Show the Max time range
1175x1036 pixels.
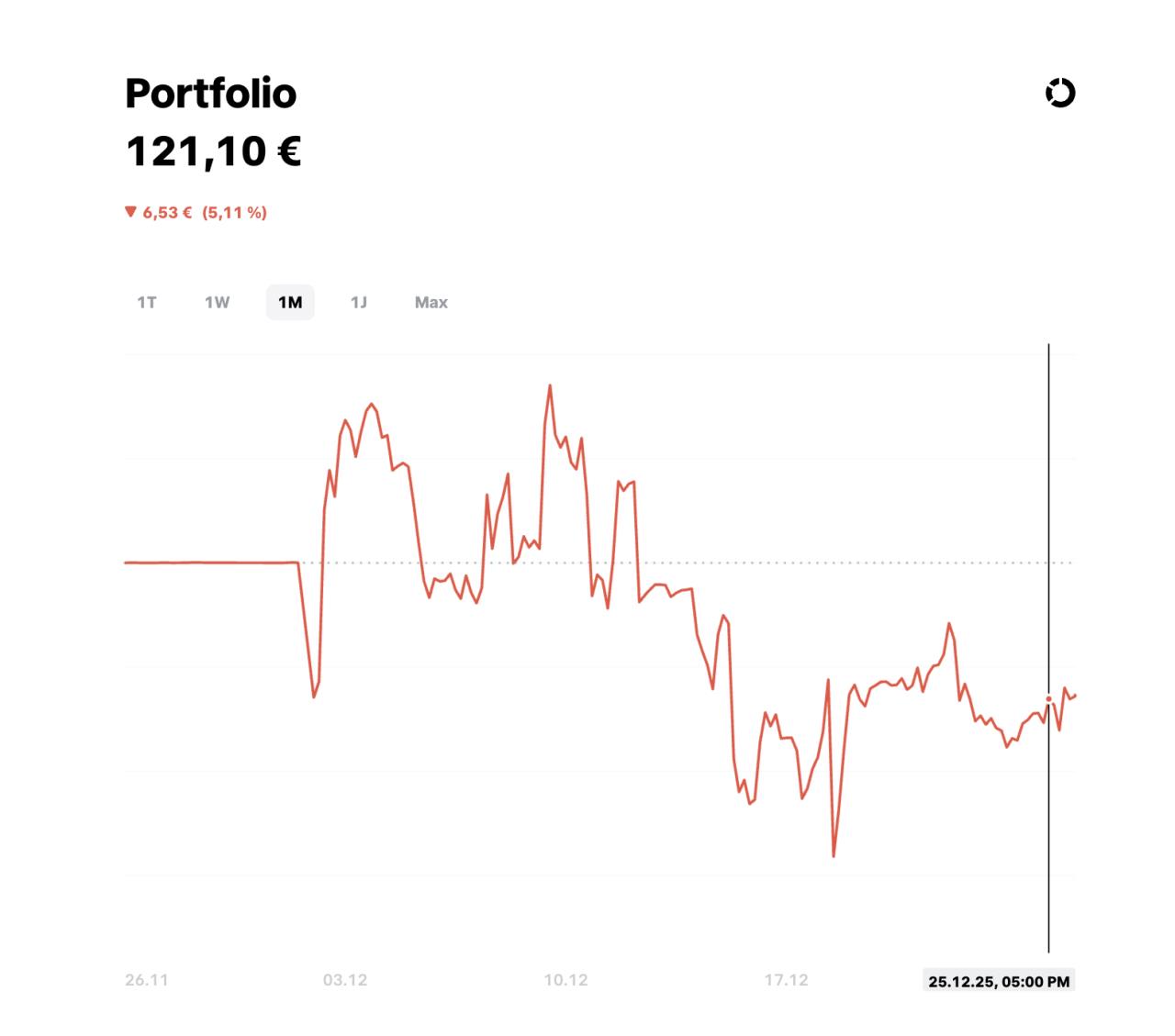pyautogui.click(x=431, y=302)
